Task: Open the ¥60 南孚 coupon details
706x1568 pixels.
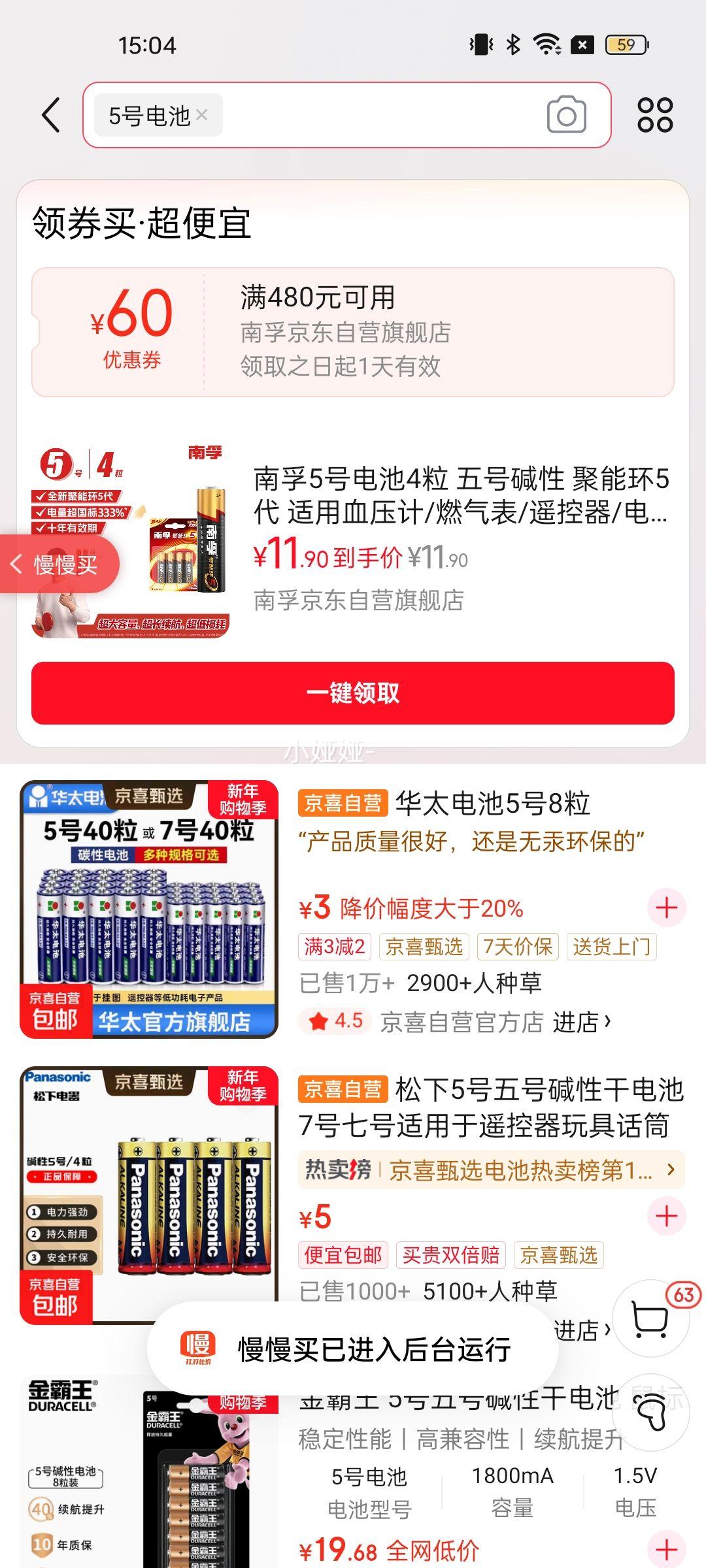Action: pyautogui.click(x=353, y=332)
